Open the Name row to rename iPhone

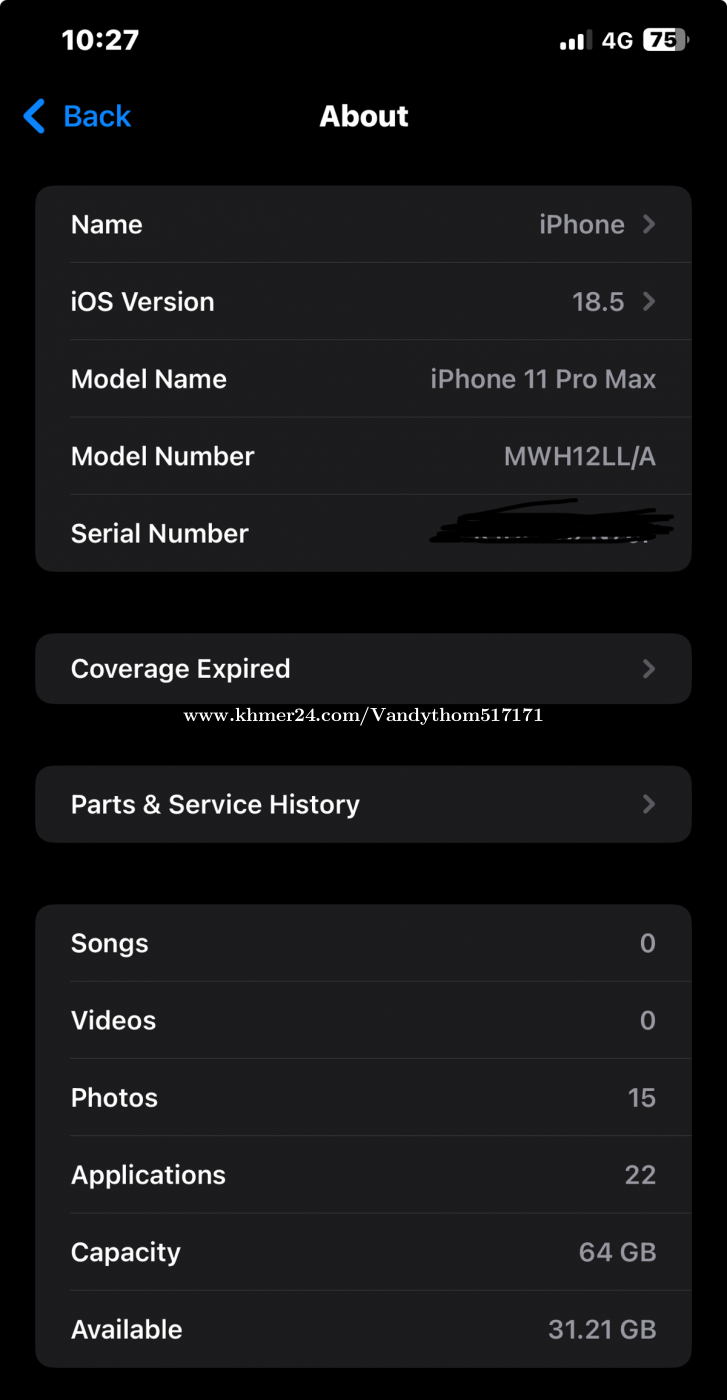tap(363, 224)
